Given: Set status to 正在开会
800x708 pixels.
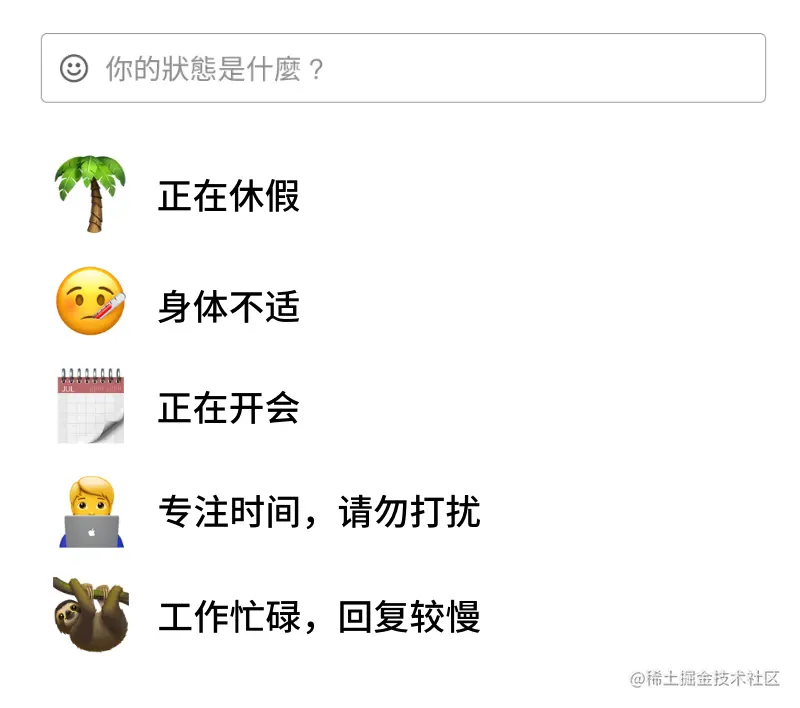Looking at the screenshot, I should tap(228, 408).
